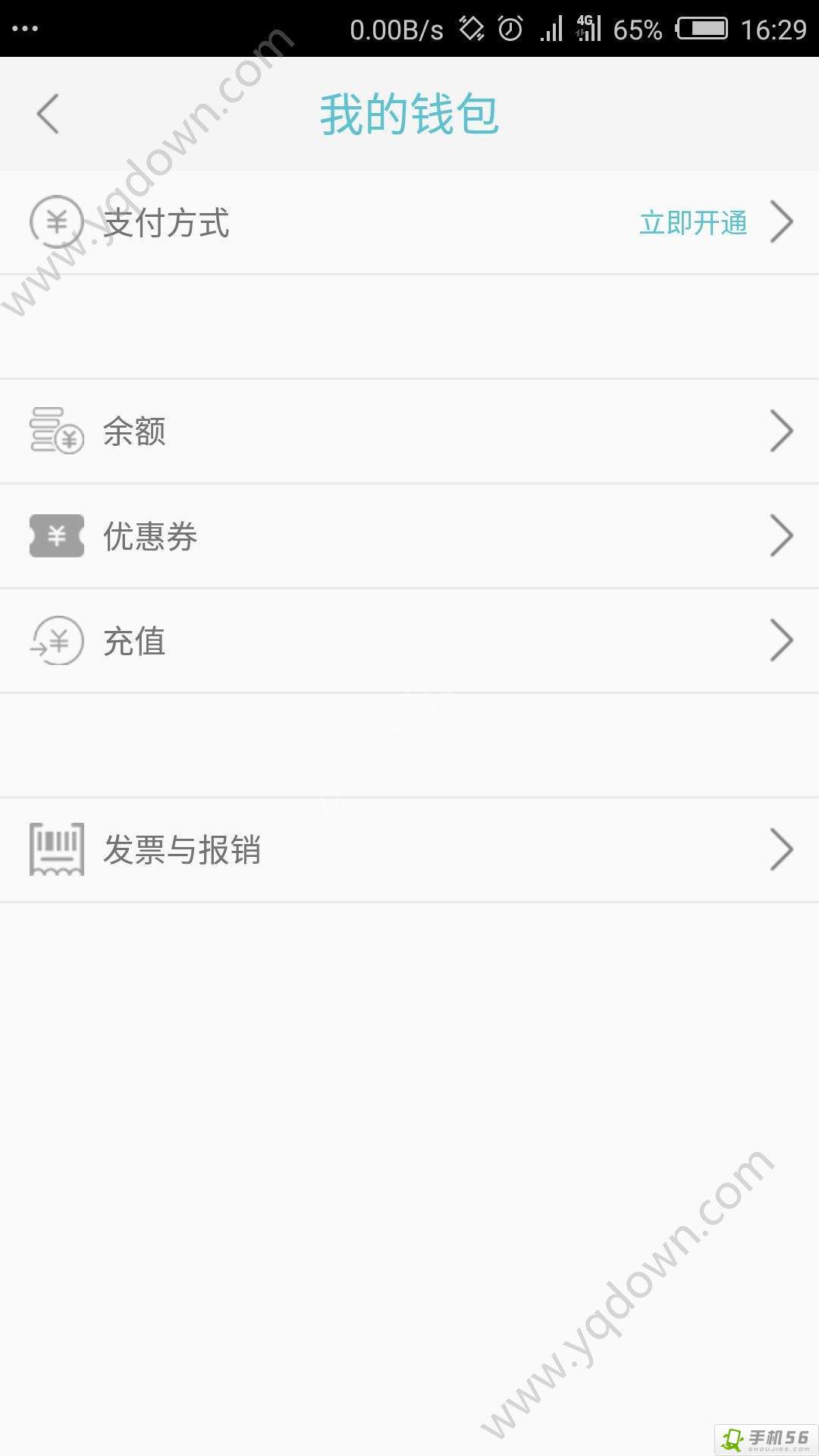Viewport: 819px width, 1456px height.
Task: Open the 充值 recharge option
Action: (409, 641)
